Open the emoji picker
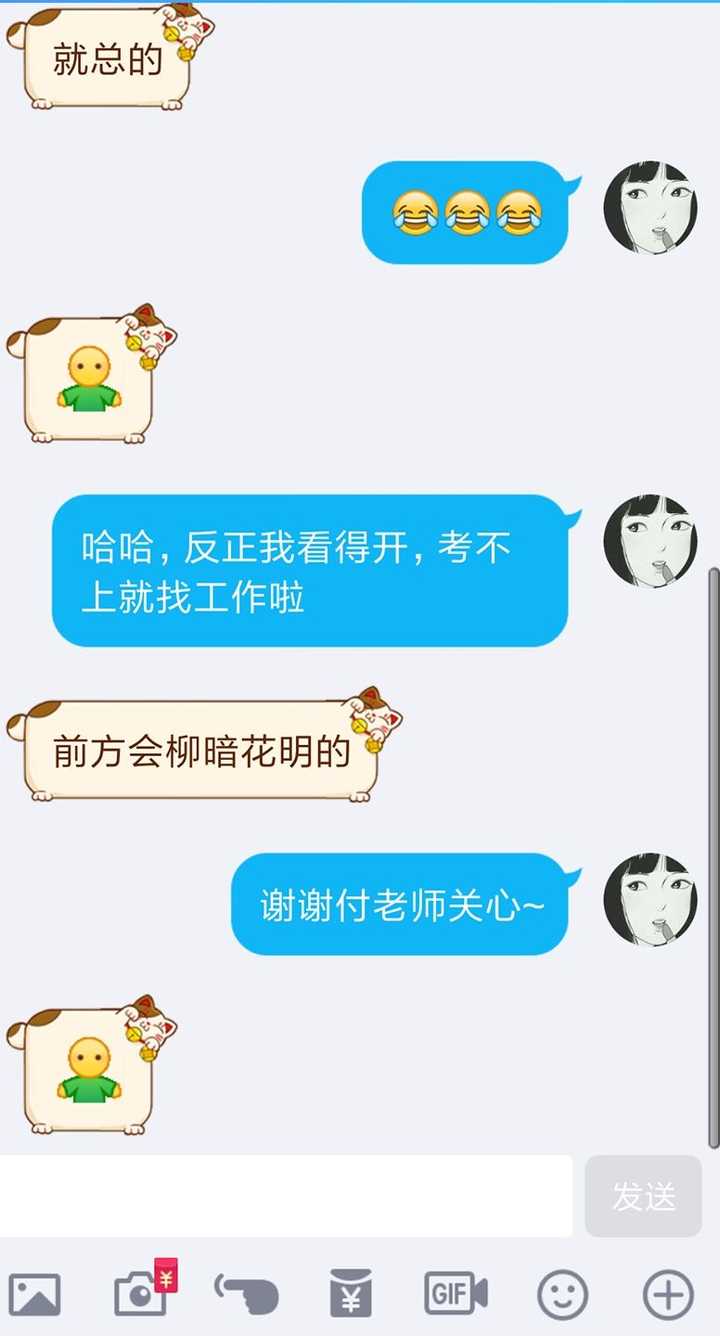The width and height of the screenshot is (720, 1336). click(561, 1293)
